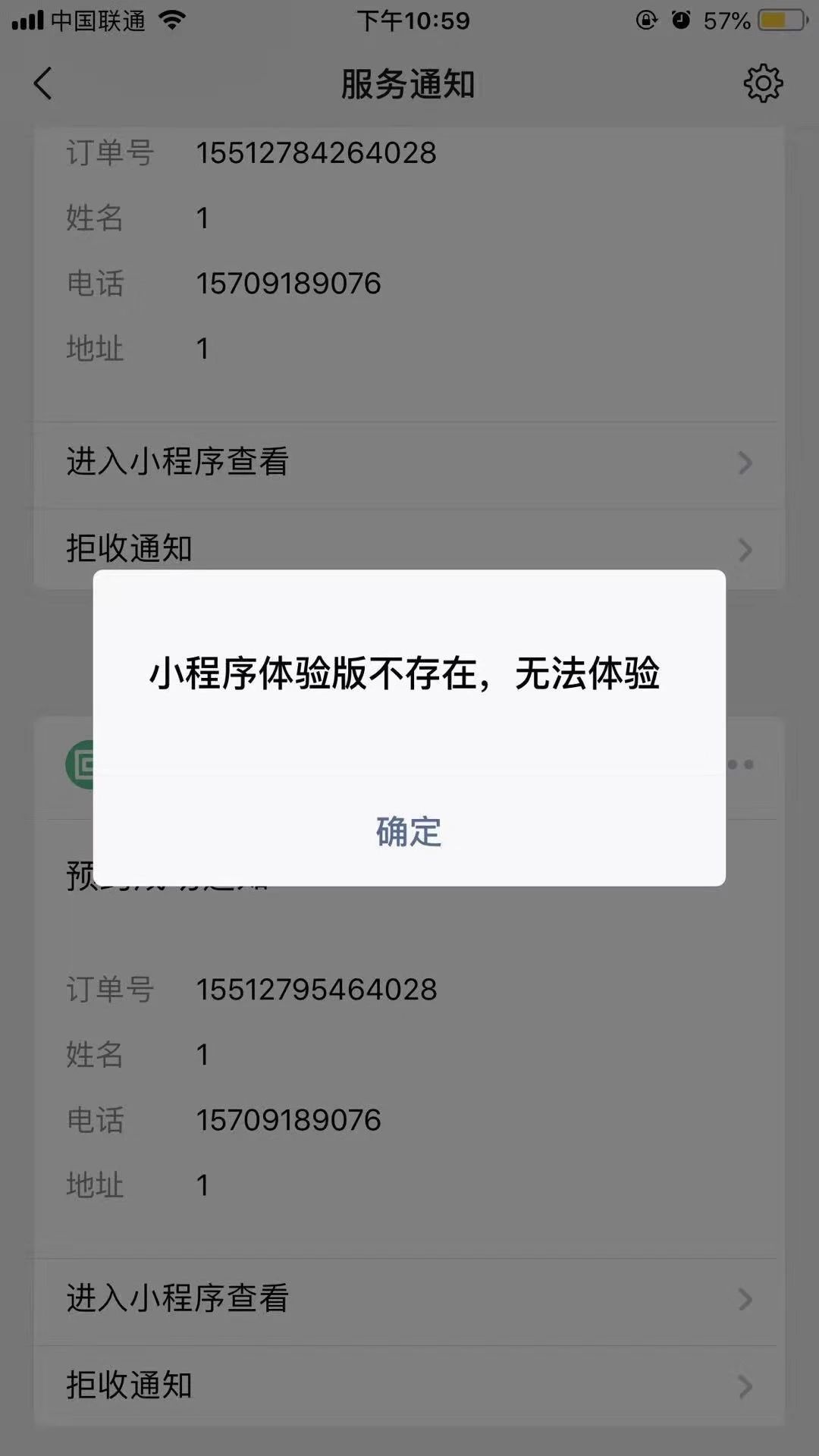819x1456 pixels.
Task: Confirm the dialog with 确定
Action: pyautogui.click(x=409, y=831)
